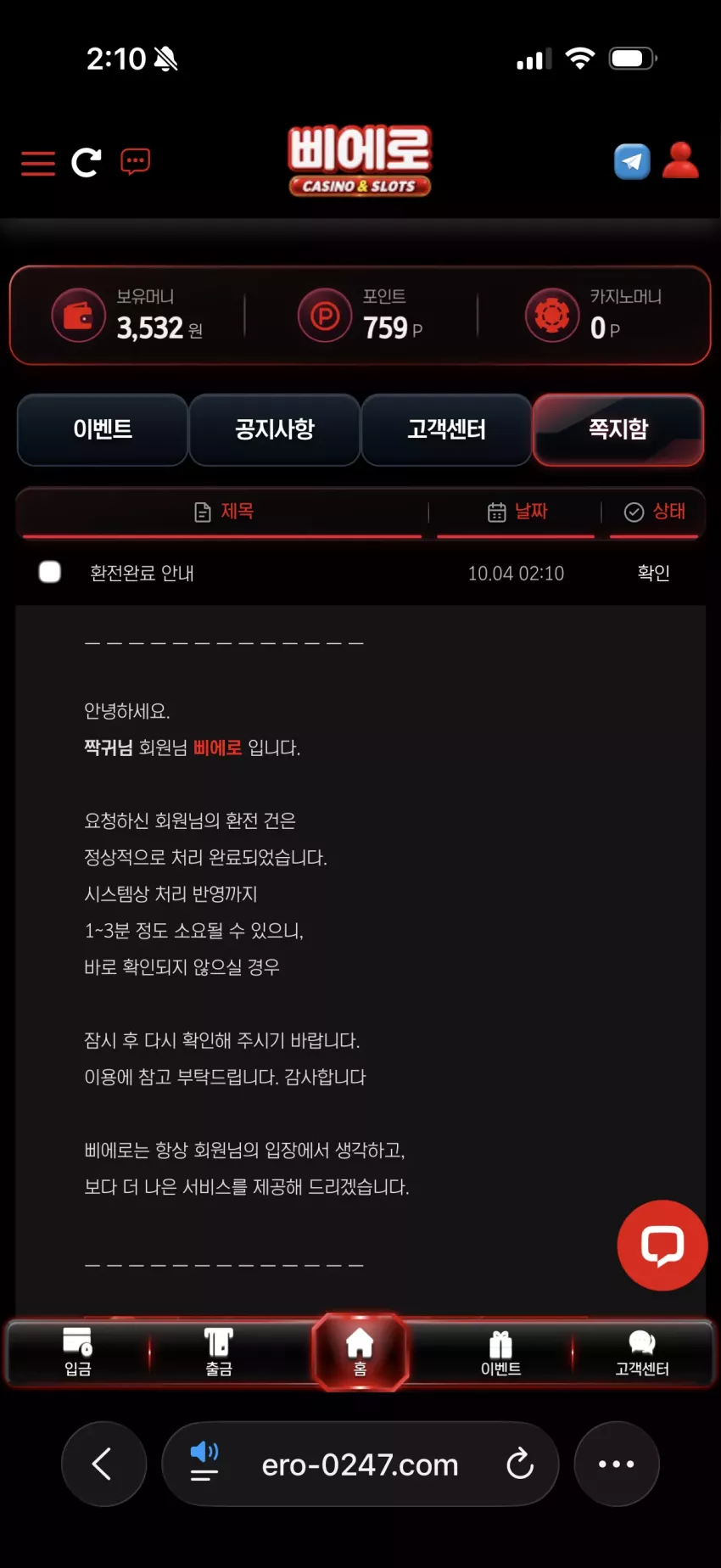Viewport: 721px width, 1568px height.
Task: Open the 공지사항 tab
Action: [275, 429]
